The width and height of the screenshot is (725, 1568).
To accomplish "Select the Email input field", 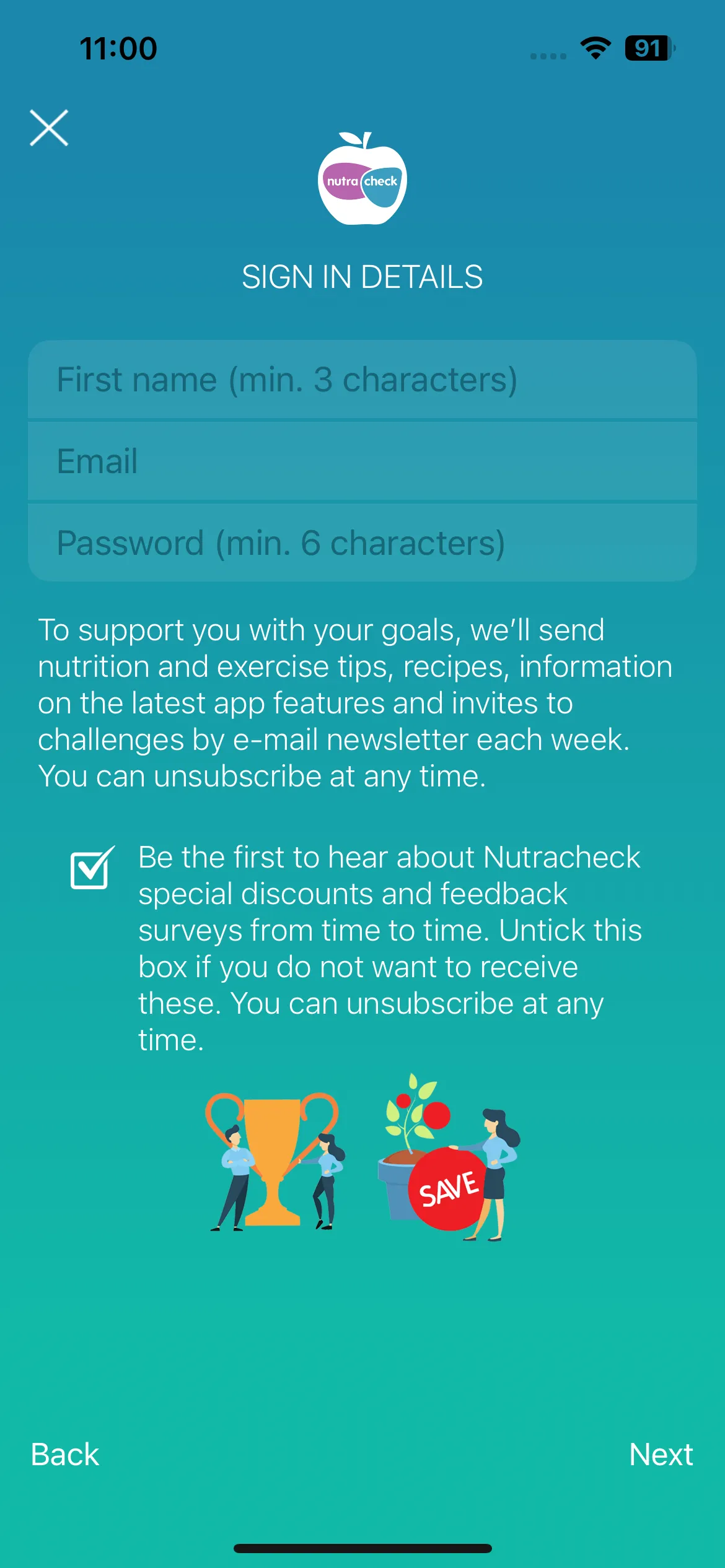I will tap(362, 461).
